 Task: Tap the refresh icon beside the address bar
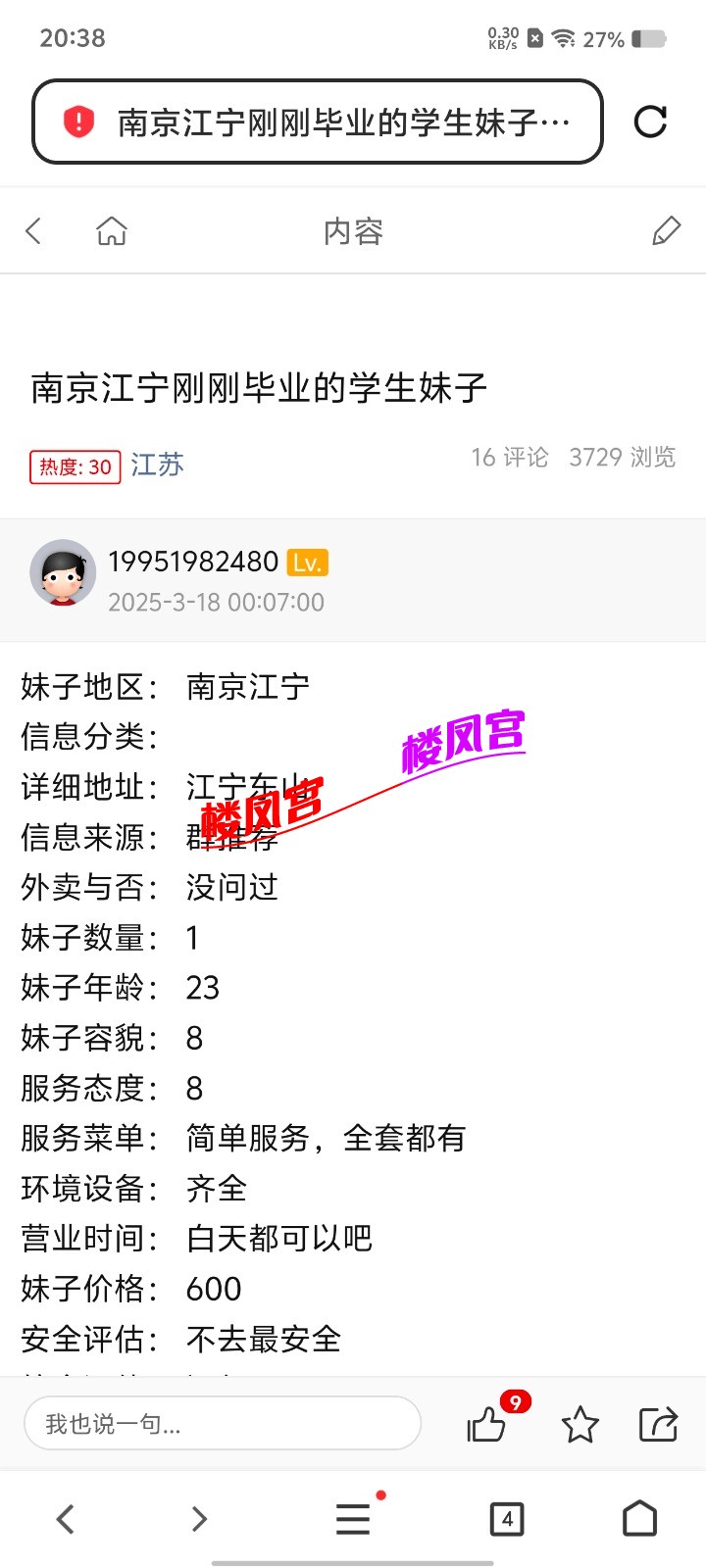649,121
